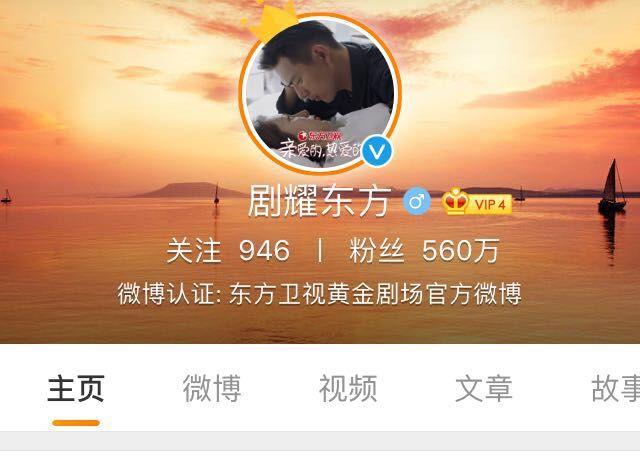Open the 剧耀东方 profile avatar
640x460 pixels.
pyautogui.click(x=318, y=105)
